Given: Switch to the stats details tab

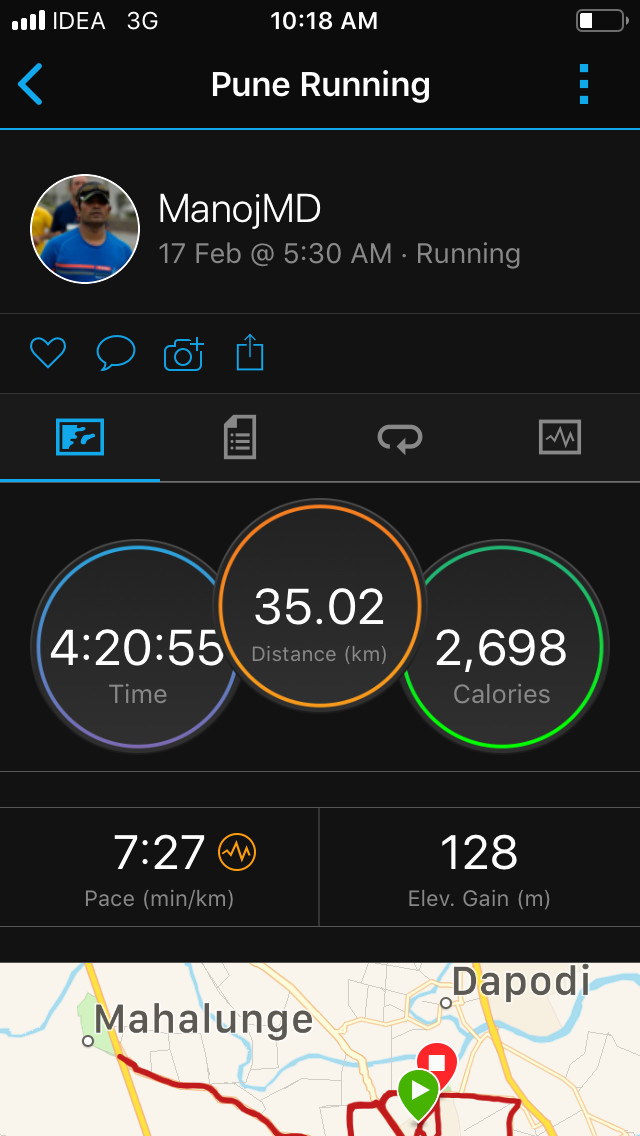Looking at the screenshot, I should (x=240, y=437).
